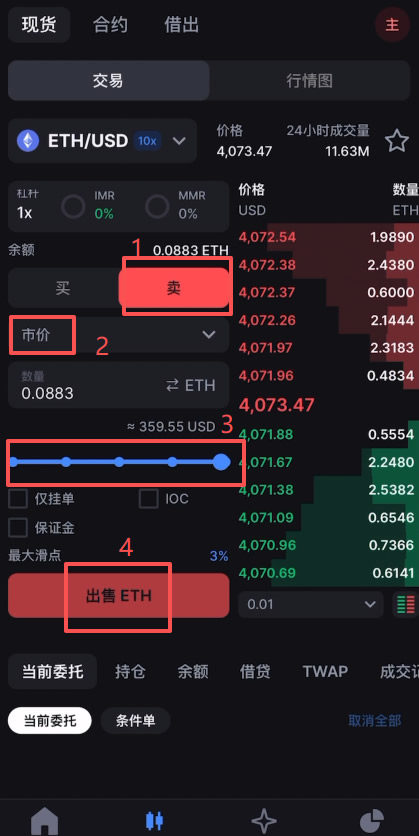Image resolution: width=419 pixels, height=836 pixels.
Task: Select the 买 buy side
Action: (x=63, y=288)
